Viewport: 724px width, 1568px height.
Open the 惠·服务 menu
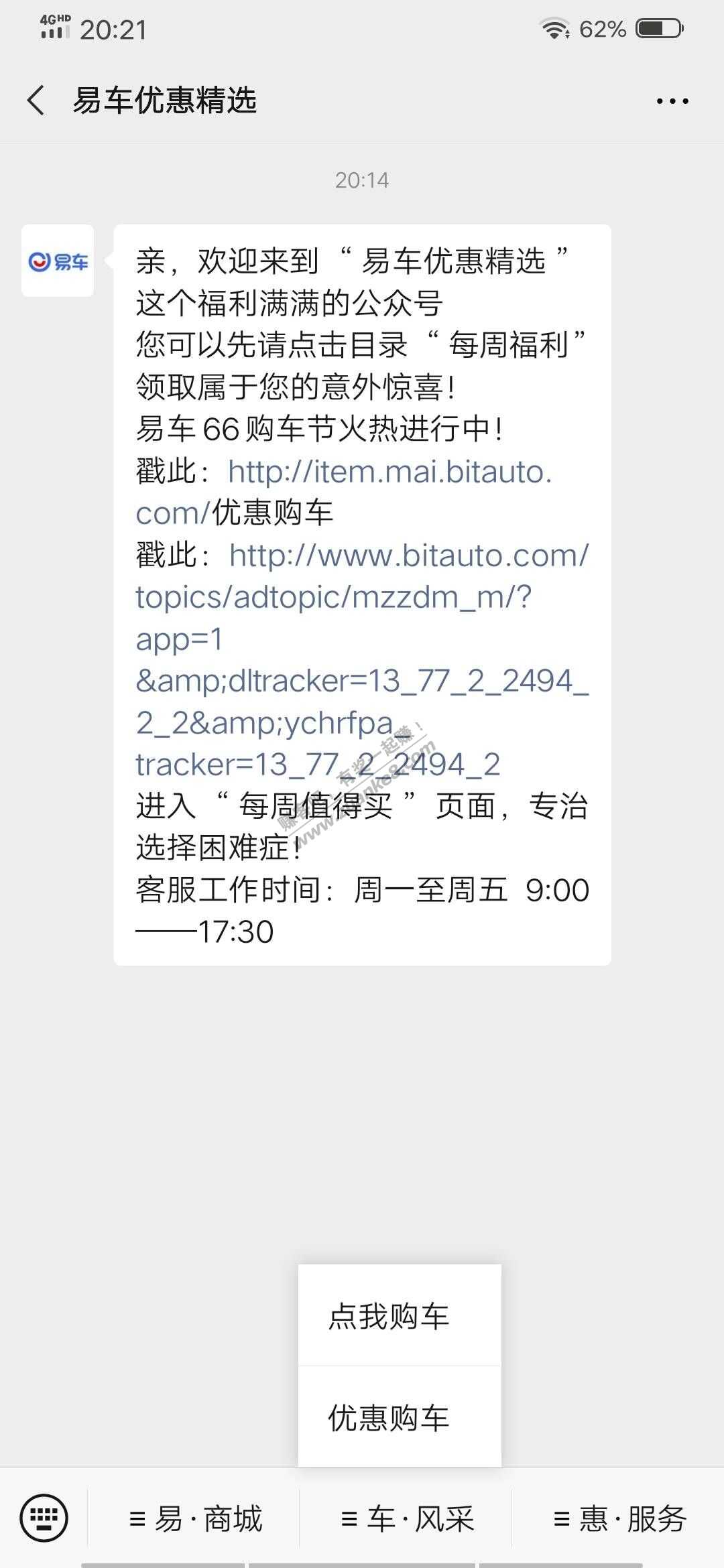click(618, 1518)
